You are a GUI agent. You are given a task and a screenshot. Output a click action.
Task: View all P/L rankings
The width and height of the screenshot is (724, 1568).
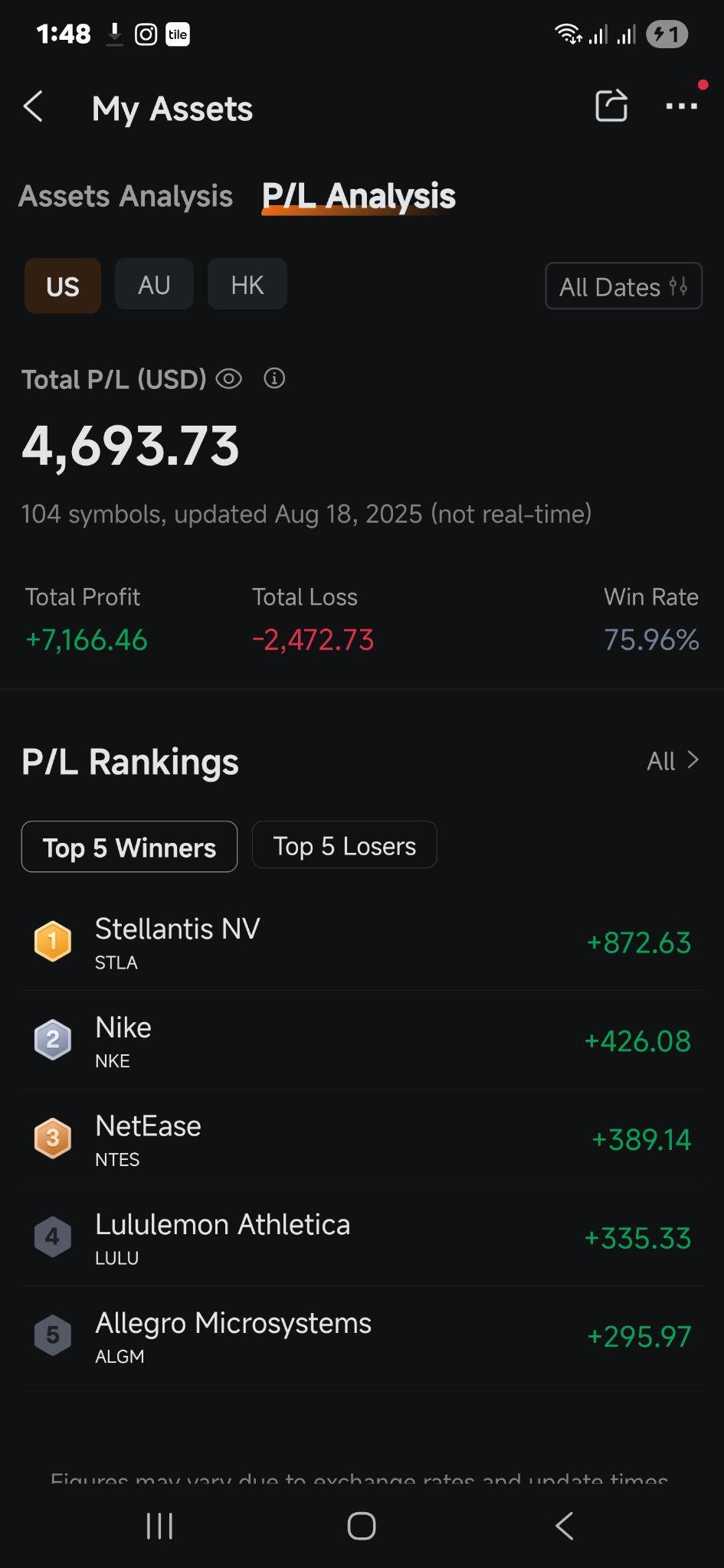click(x=673, y=760)
